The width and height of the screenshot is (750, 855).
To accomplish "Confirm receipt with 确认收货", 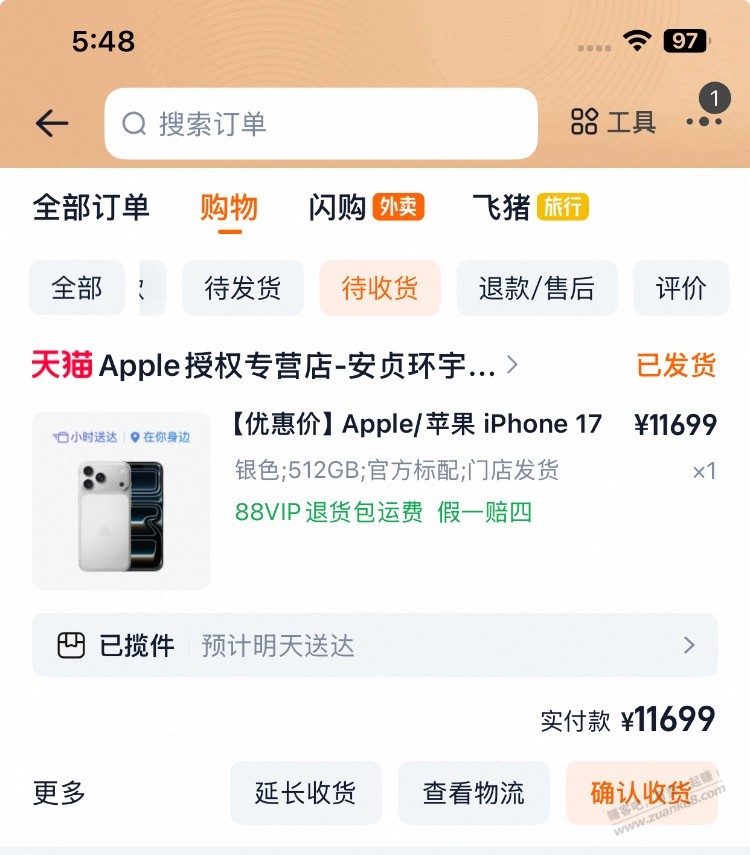I will pyautogui.click(x=641, y=793).
